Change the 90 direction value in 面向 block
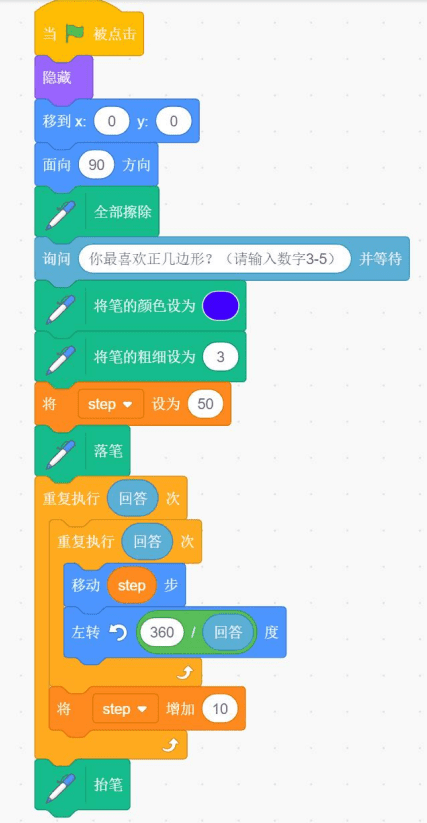The image size is (427, 823). 97,165
